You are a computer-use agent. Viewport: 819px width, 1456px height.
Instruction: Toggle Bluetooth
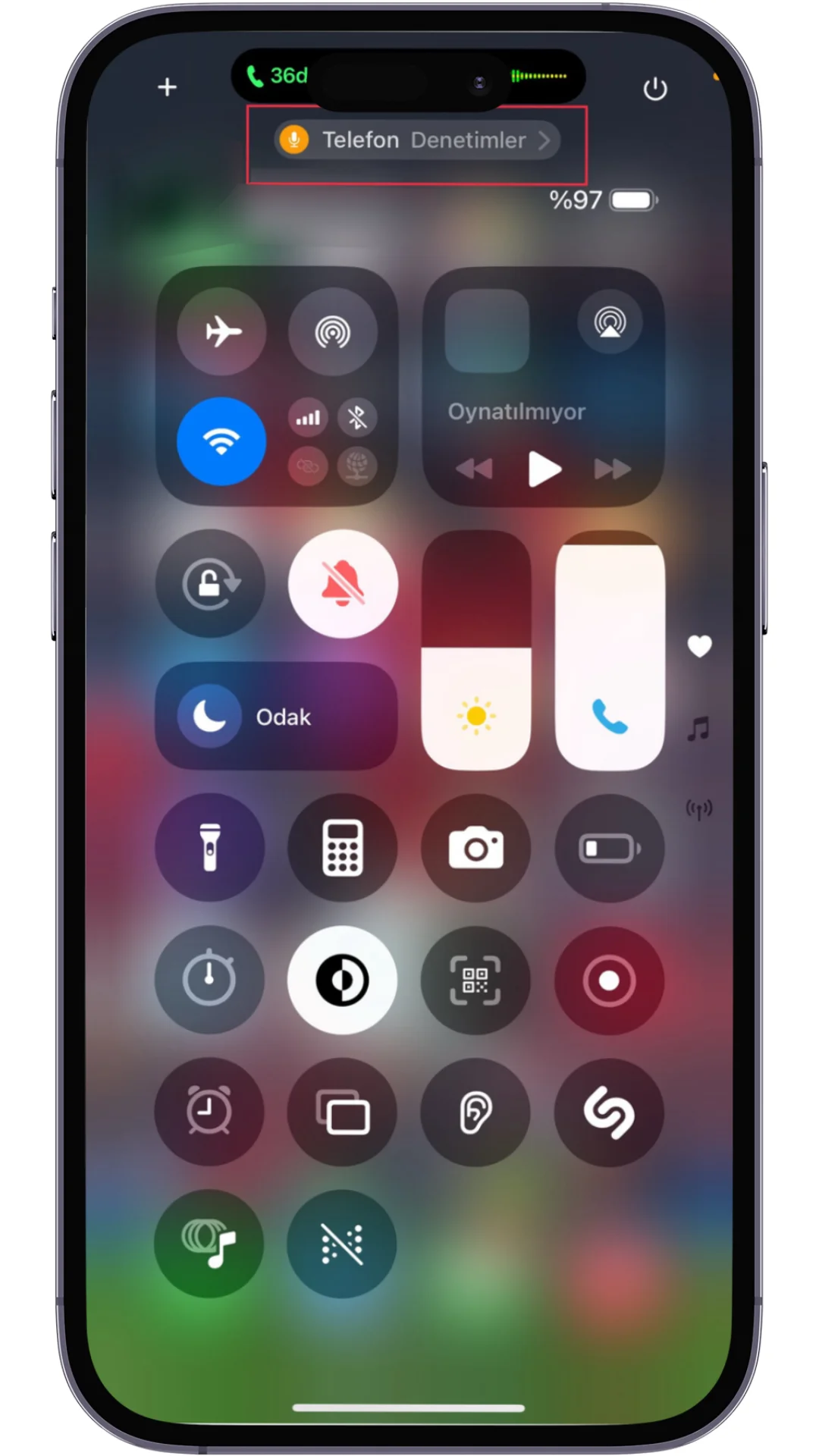pos(356,417)
